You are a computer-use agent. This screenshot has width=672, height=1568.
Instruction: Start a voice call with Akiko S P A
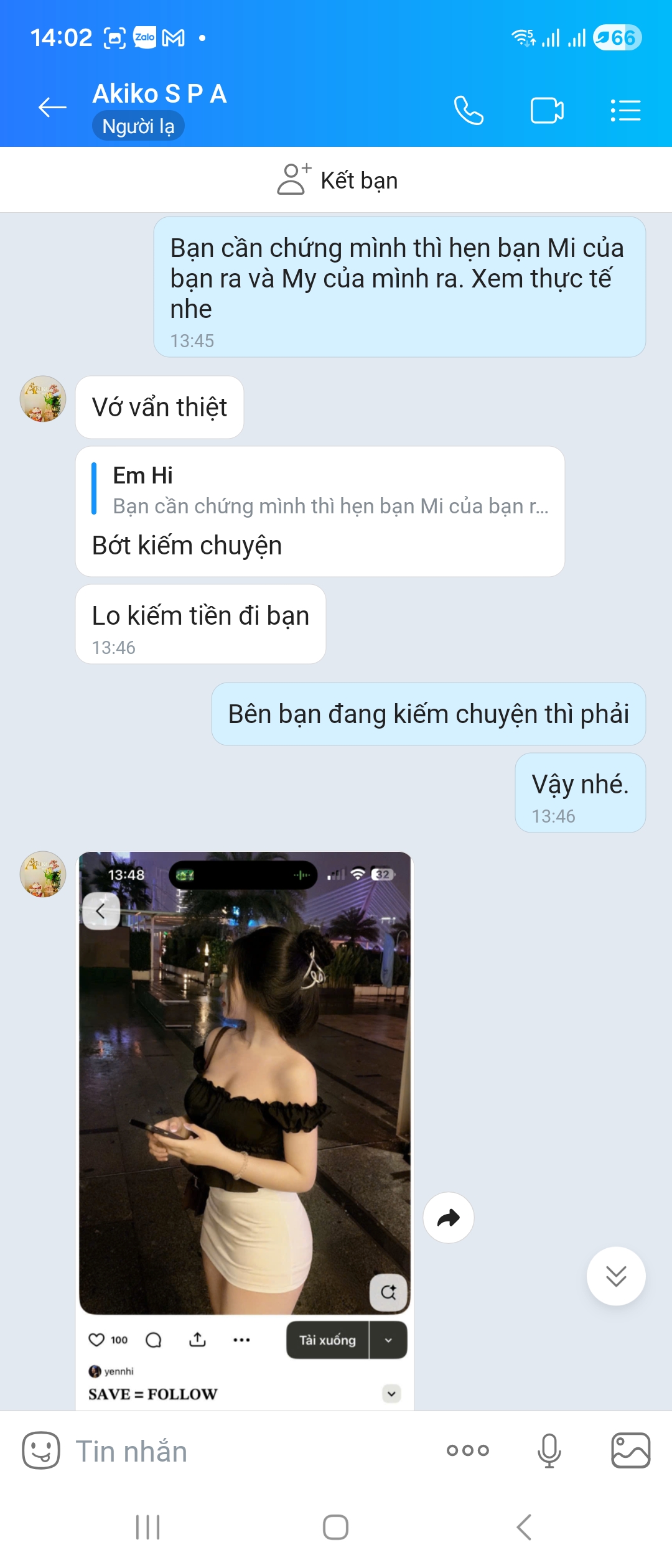coord(470,110)
